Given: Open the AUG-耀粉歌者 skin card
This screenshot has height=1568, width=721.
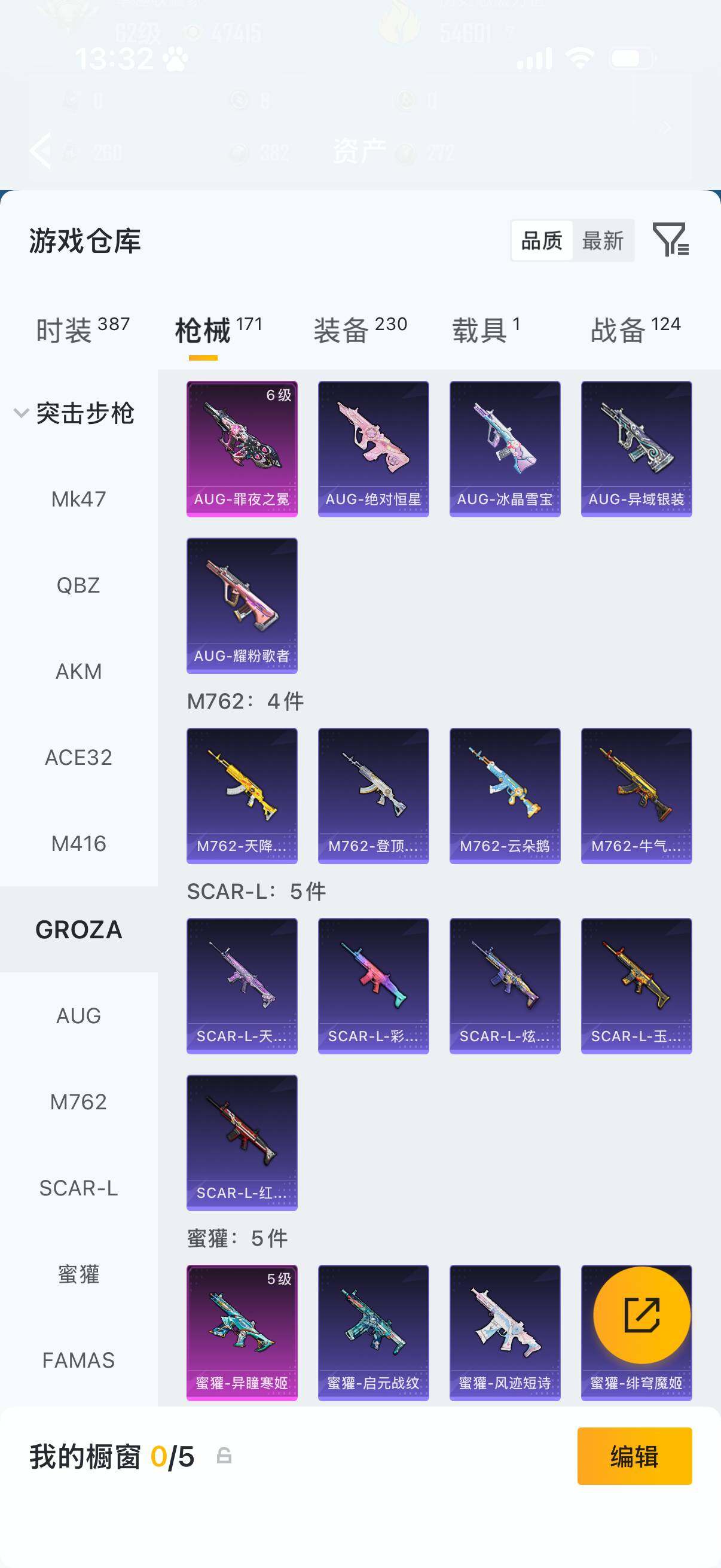Looking at the screenshot, I should [242, 606].
